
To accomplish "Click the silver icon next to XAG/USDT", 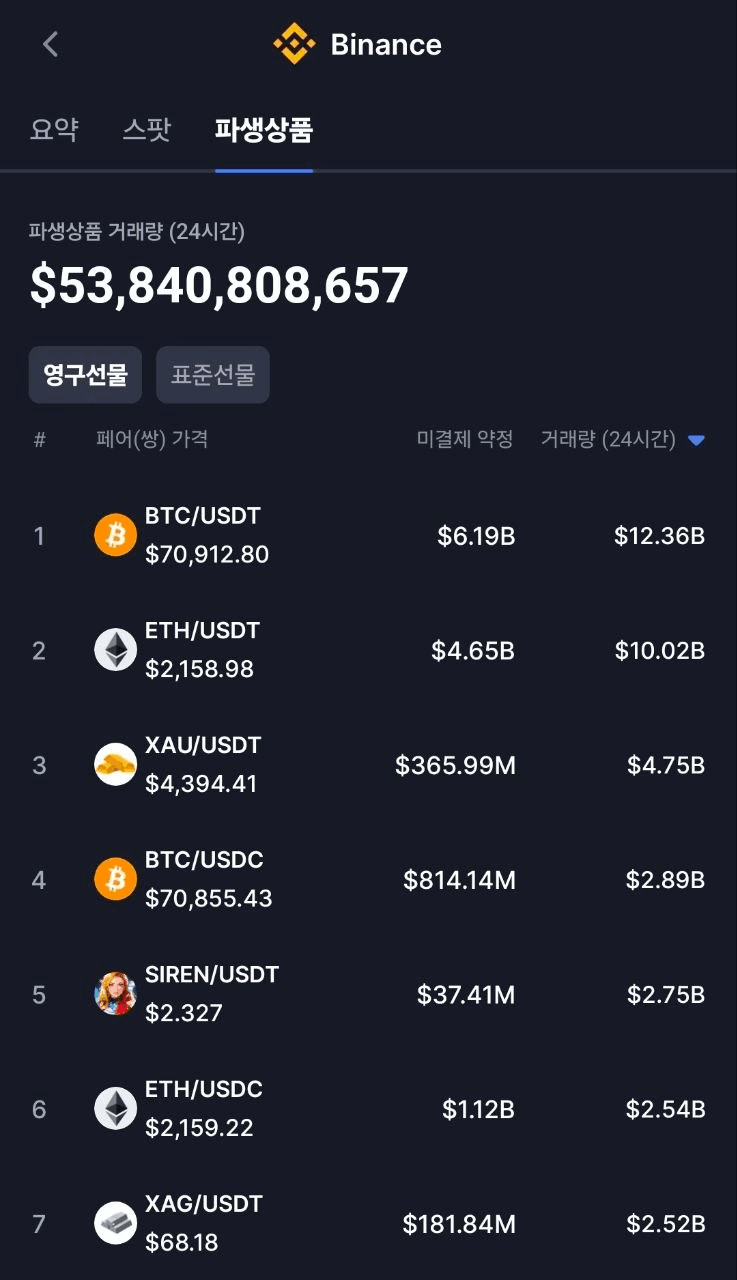I will (x=115, y=1222).
